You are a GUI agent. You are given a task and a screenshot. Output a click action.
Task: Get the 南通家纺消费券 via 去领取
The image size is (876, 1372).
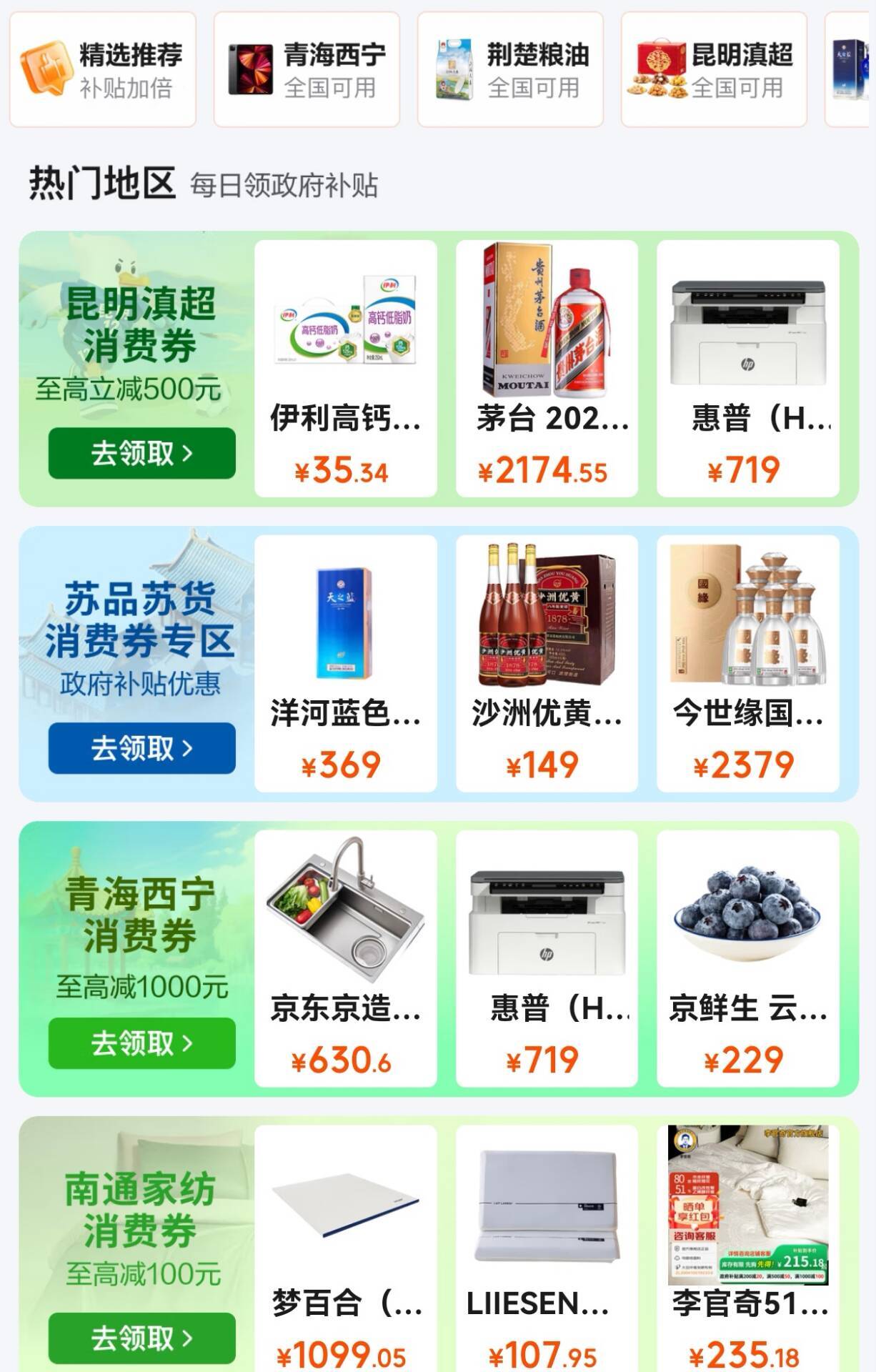tap(141, 1338)
